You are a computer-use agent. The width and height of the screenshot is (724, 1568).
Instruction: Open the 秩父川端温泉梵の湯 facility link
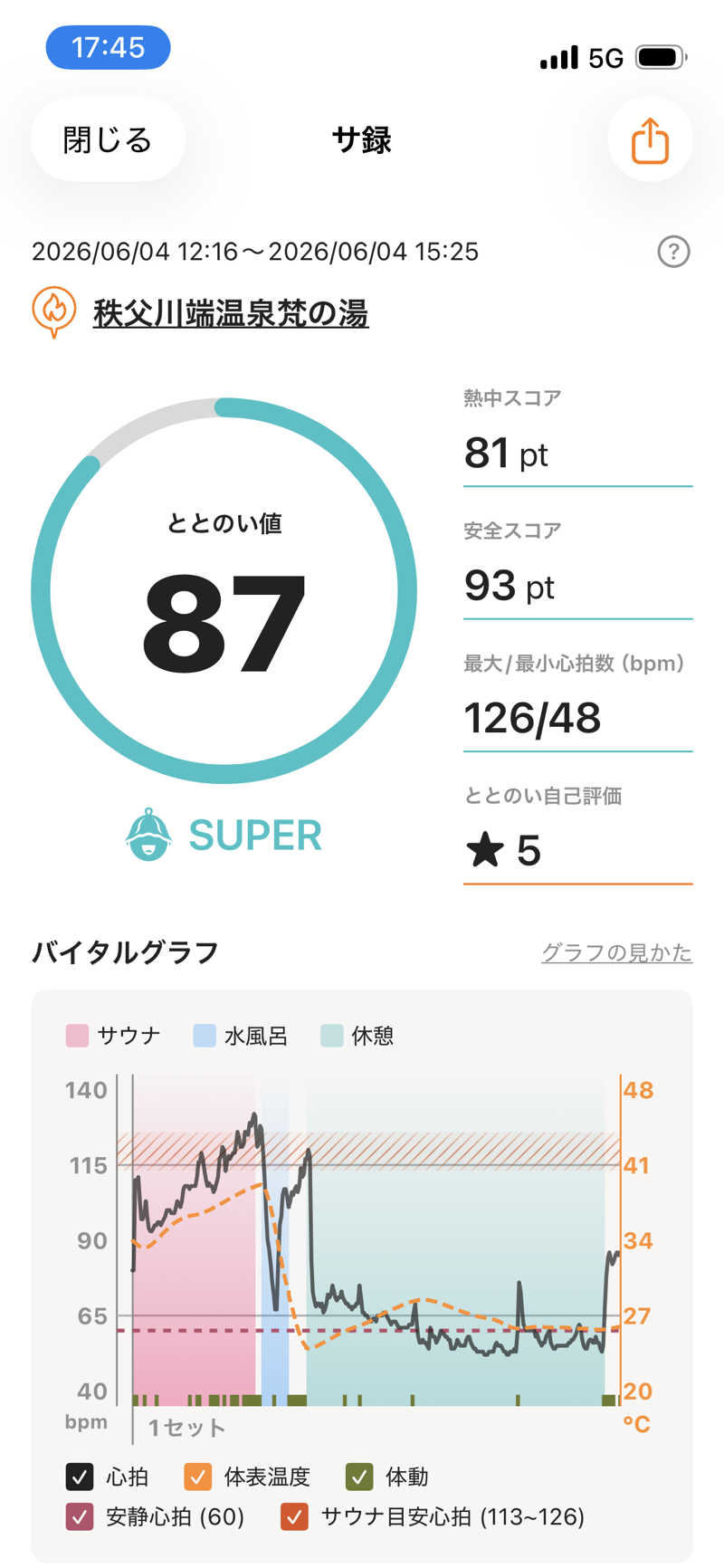pos(231,313)
